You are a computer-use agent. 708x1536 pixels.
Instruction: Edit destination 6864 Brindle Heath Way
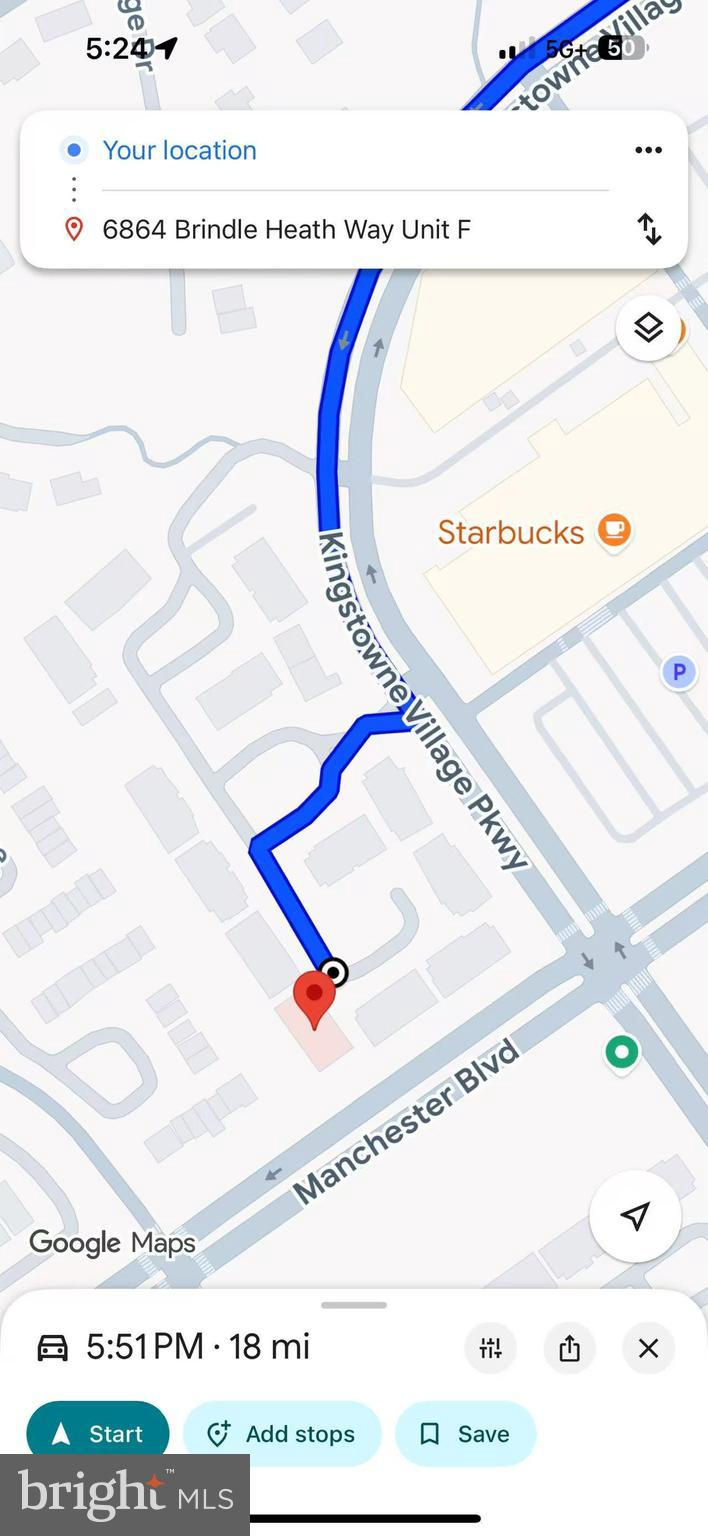286,229
